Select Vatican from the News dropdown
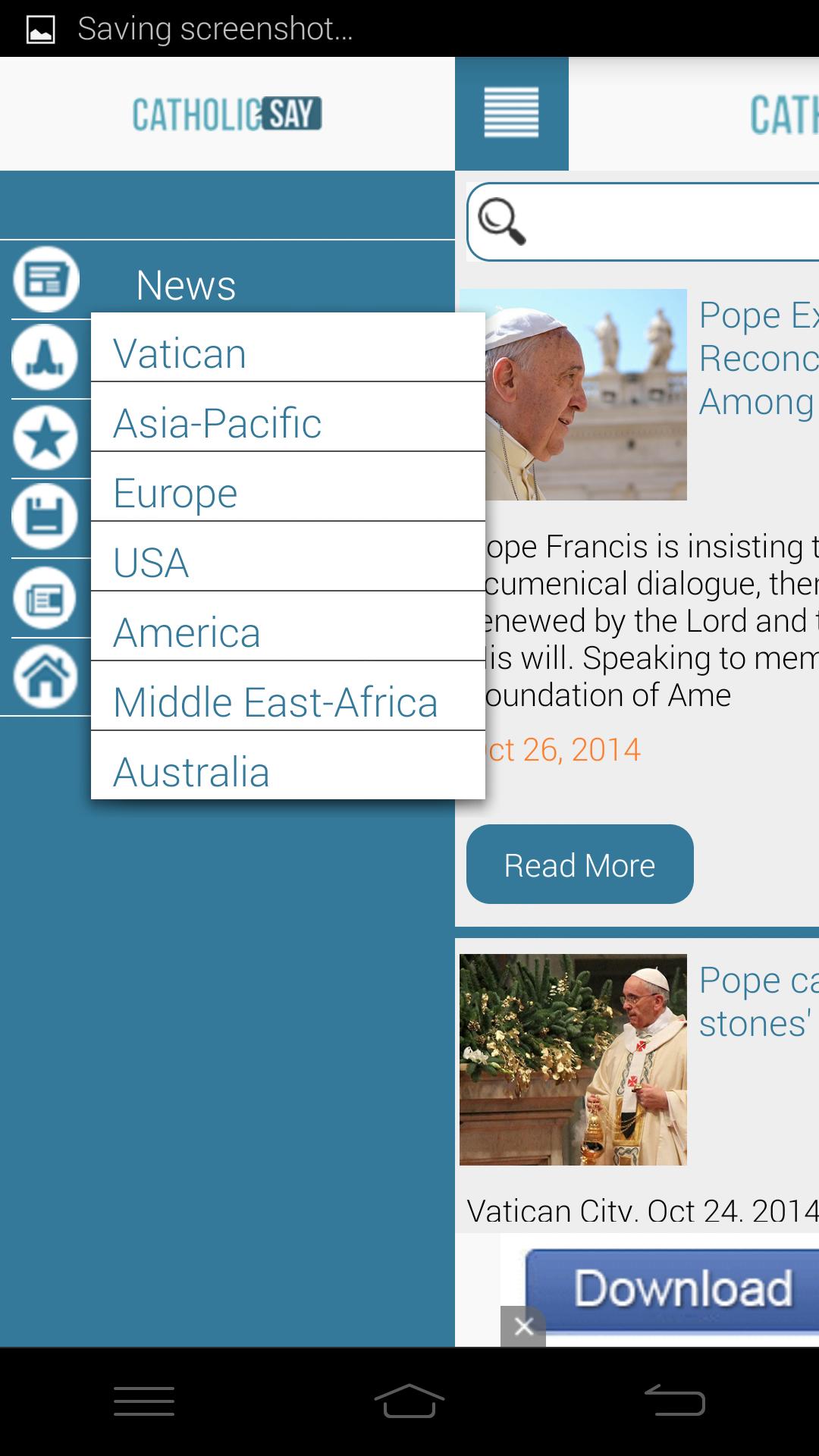Viewport: 819px width, 1456px height. point(179,353)
